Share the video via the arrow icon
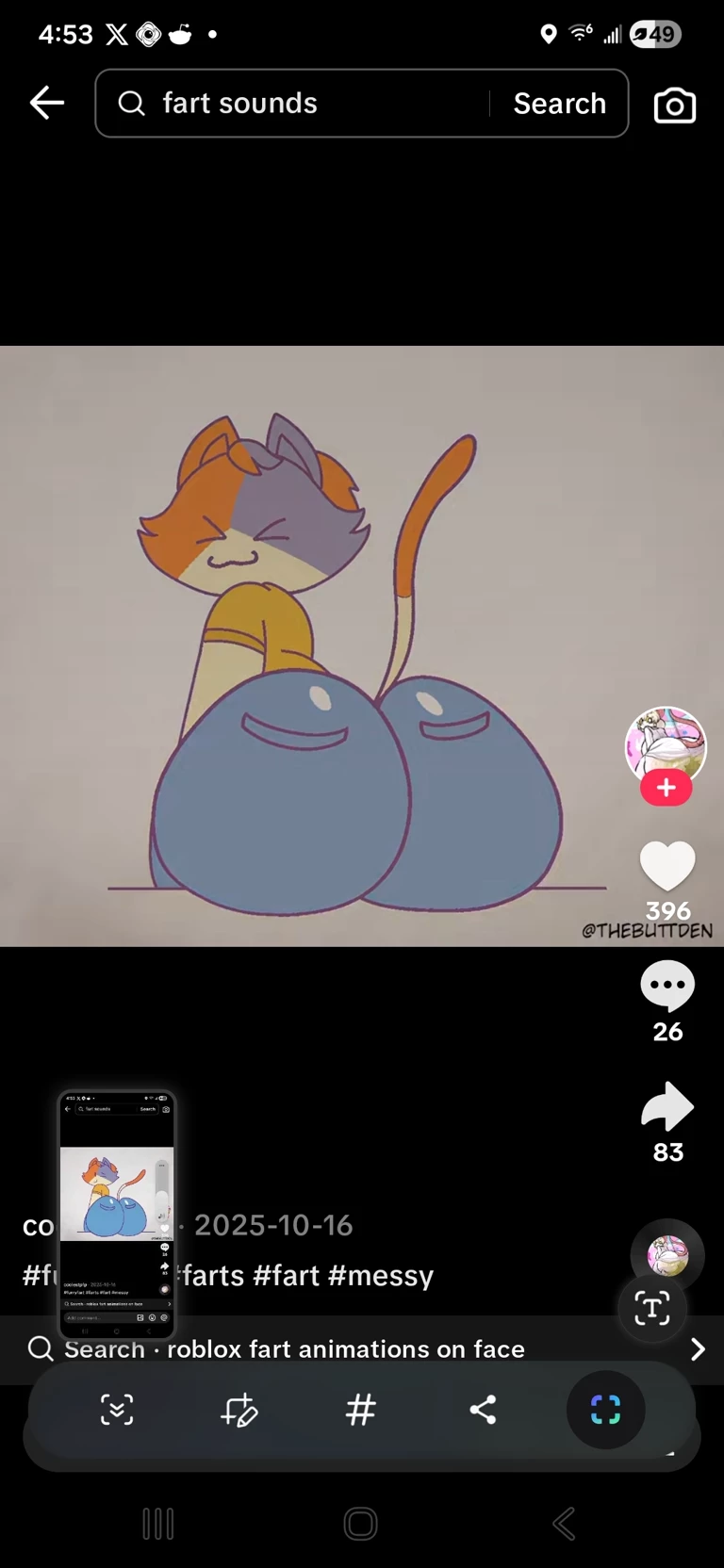This screenshot has width=724, height=1568. [667, 1107]
